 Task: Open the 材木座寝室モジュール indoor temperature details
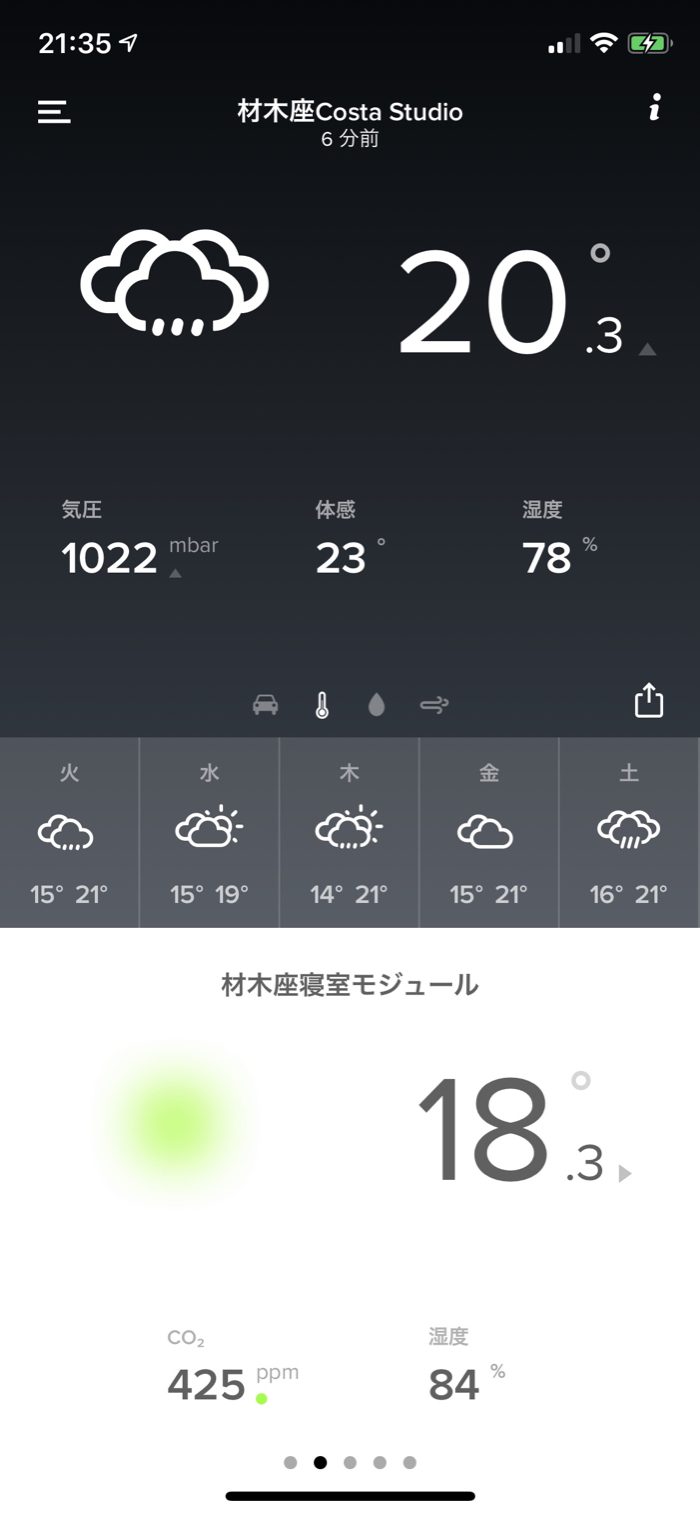[510, 1129]
